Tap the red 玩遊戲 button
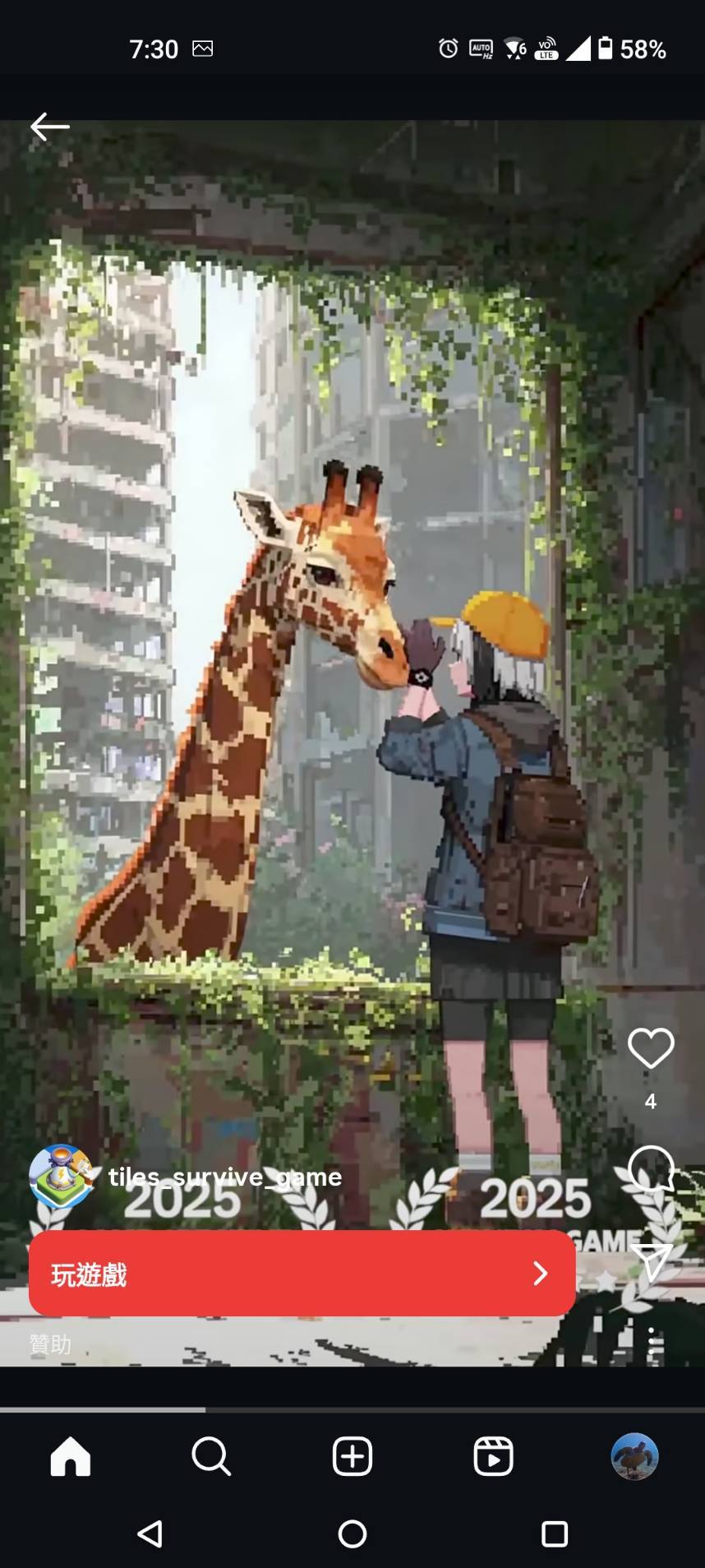705x1568 pixels. tap(302, 1274)
